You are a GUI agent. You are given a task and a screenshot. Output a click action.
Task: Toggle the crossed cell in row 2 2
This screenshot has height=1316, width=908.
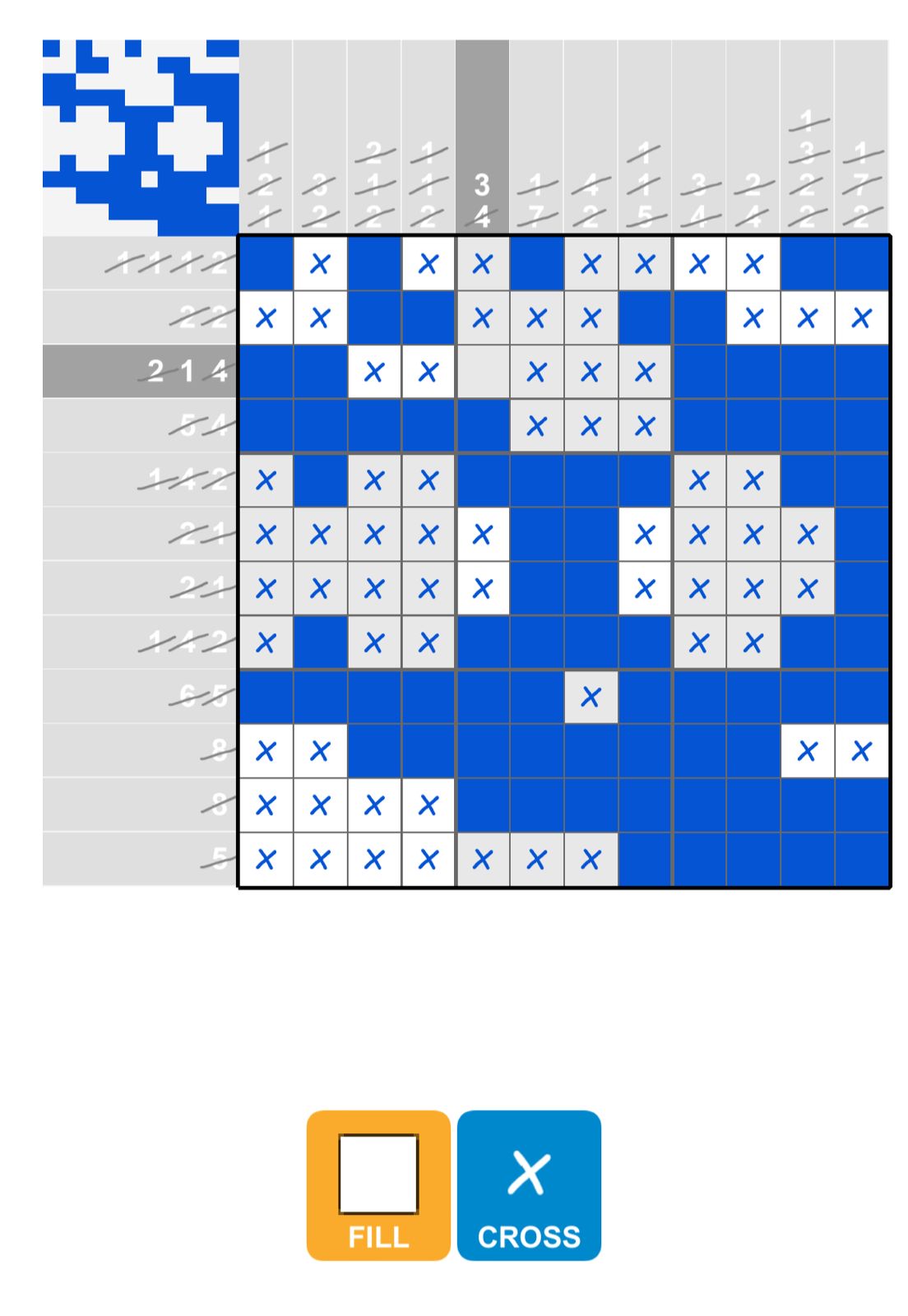point(266,317)
